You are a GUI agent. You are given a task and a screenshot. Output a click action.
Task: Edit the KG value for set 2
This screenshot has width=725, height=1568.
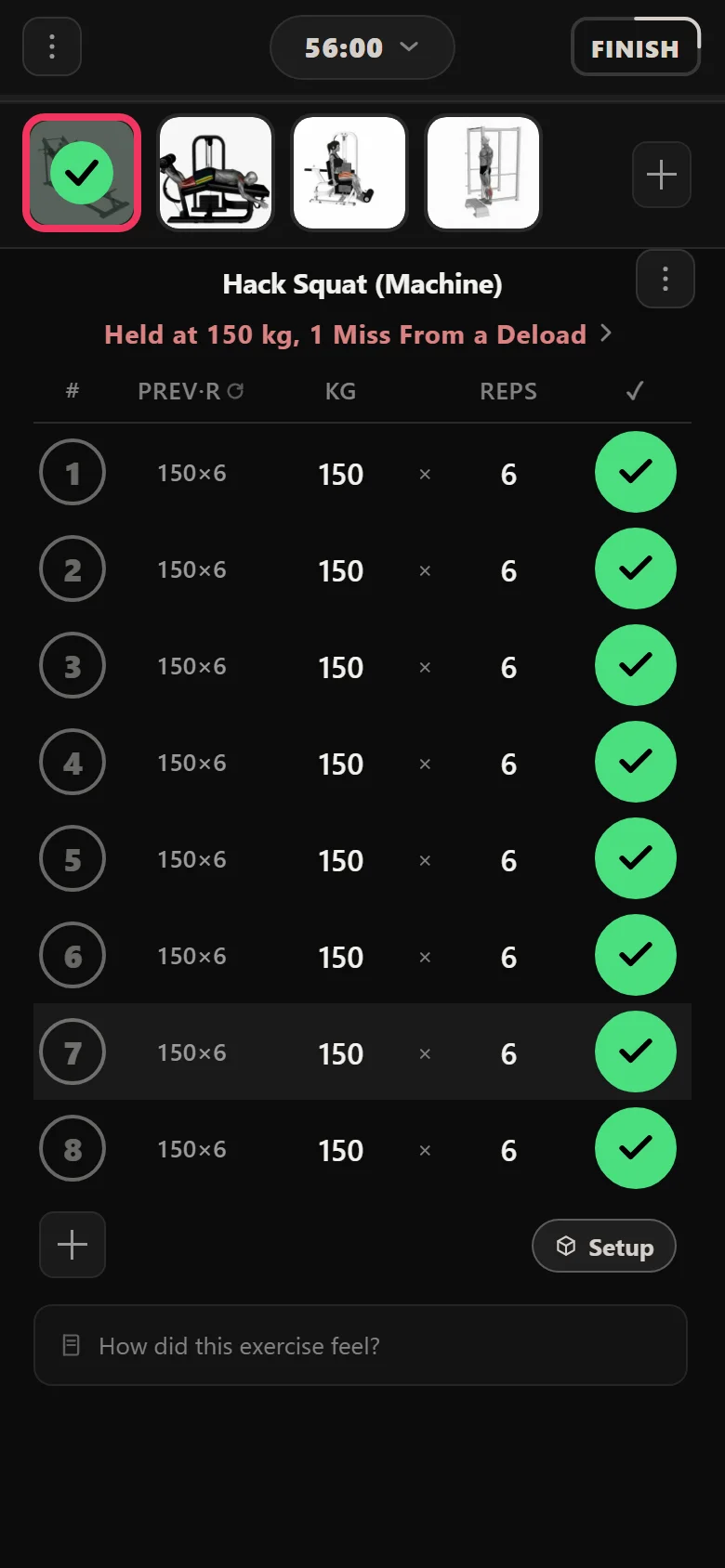[340, 570]
